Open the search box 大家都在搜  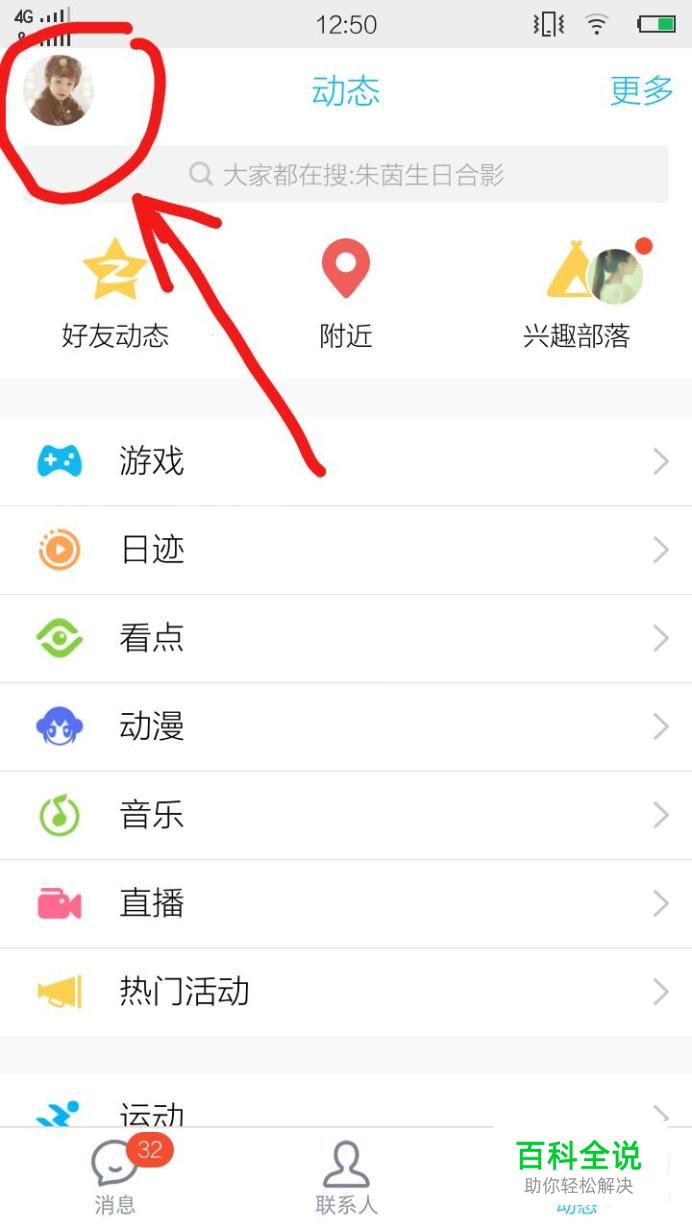(346, 175)
